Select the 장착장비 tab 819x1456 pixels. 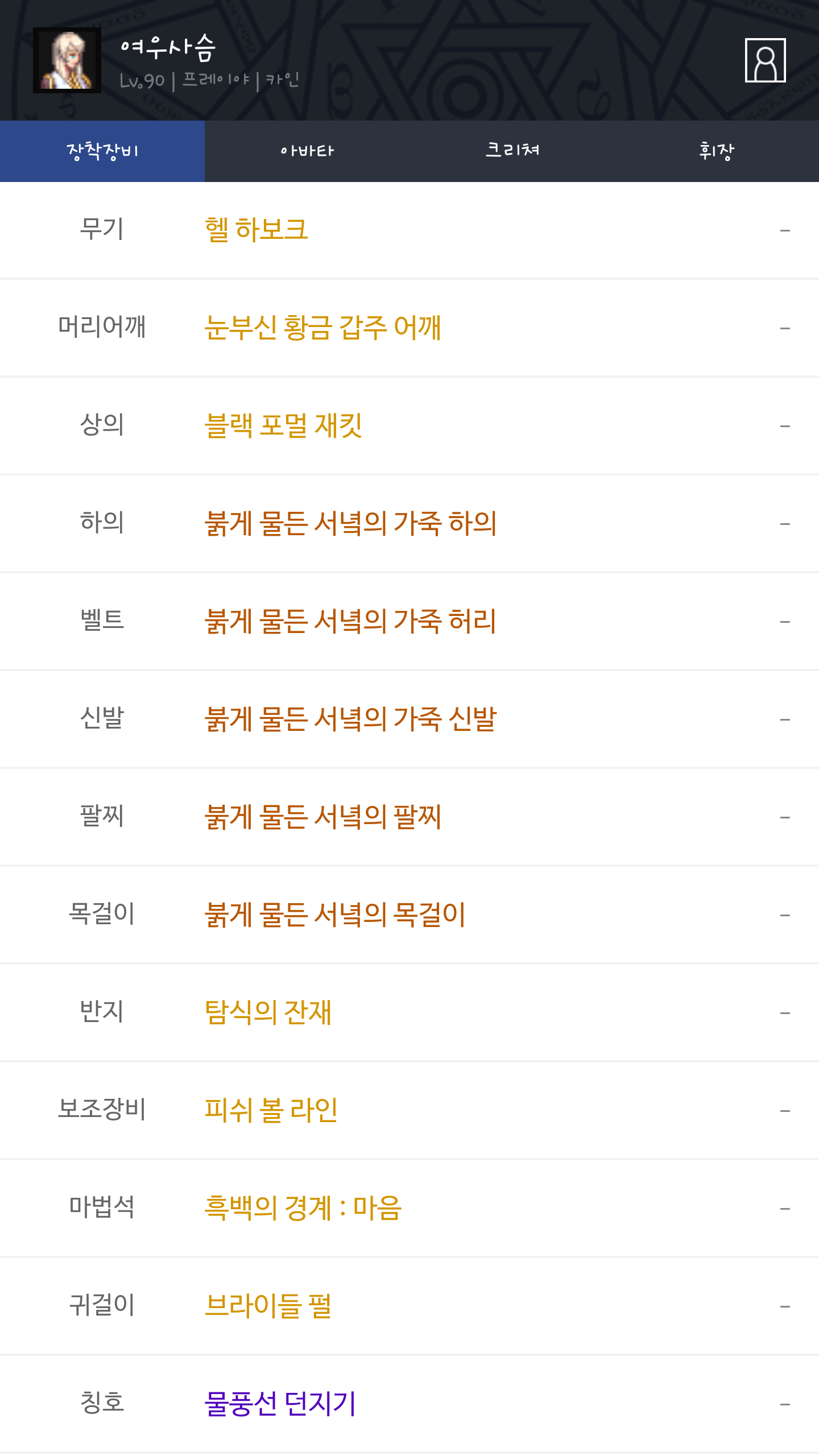pyautogui.click(x=102, y=151)
